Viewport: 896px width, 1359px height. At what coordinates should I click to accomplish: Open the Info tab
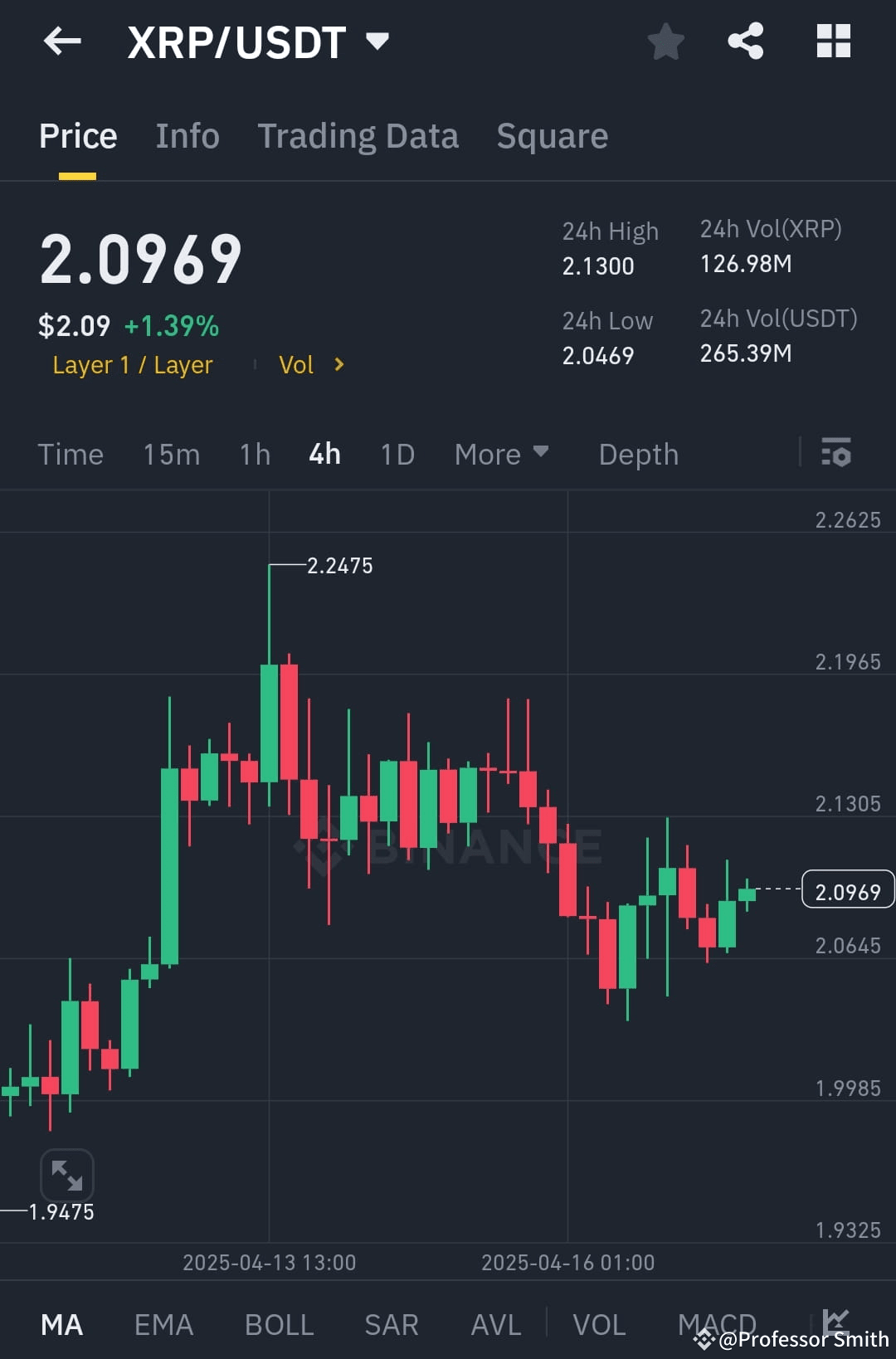click(x=187, y=135)
